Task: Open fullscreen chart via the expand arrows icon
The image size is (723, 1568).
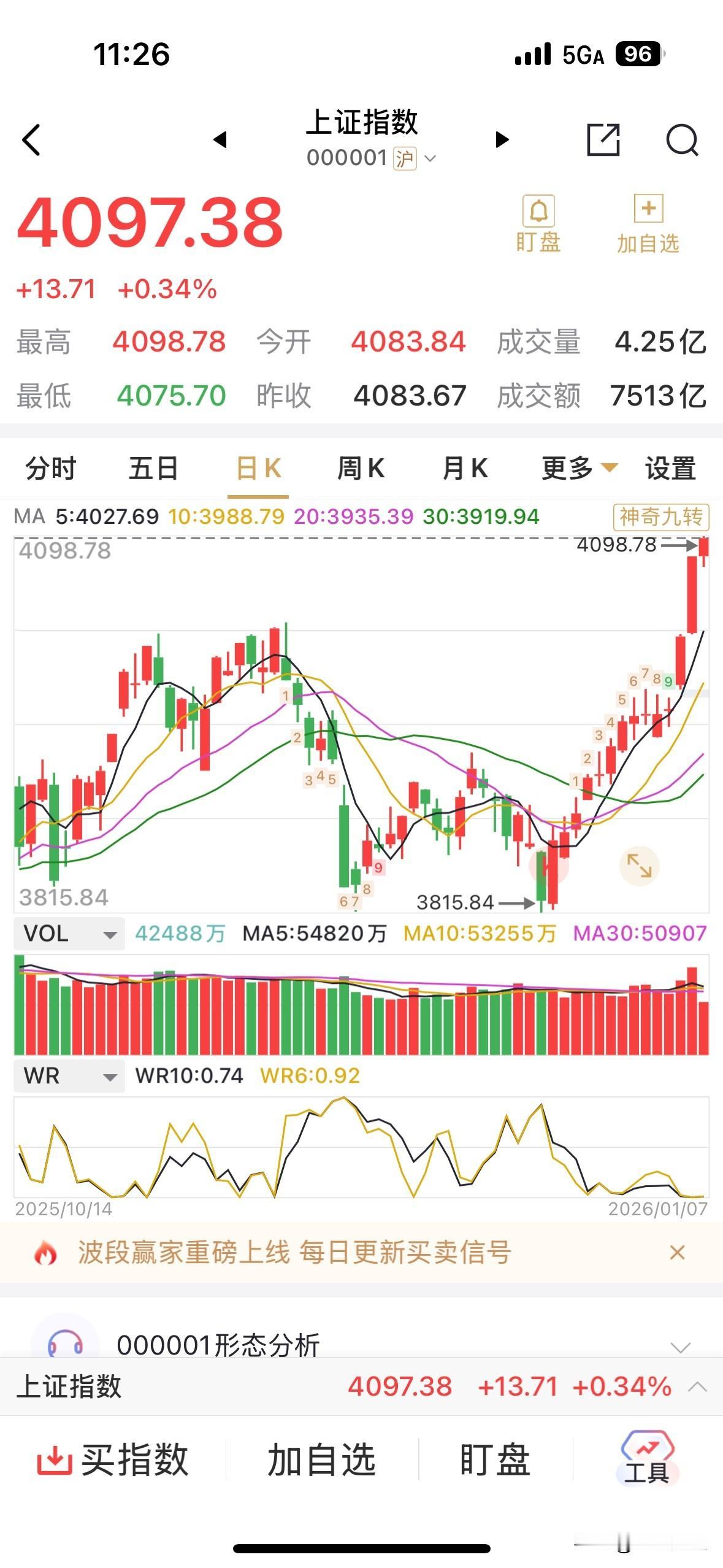Action: (640, 866)
